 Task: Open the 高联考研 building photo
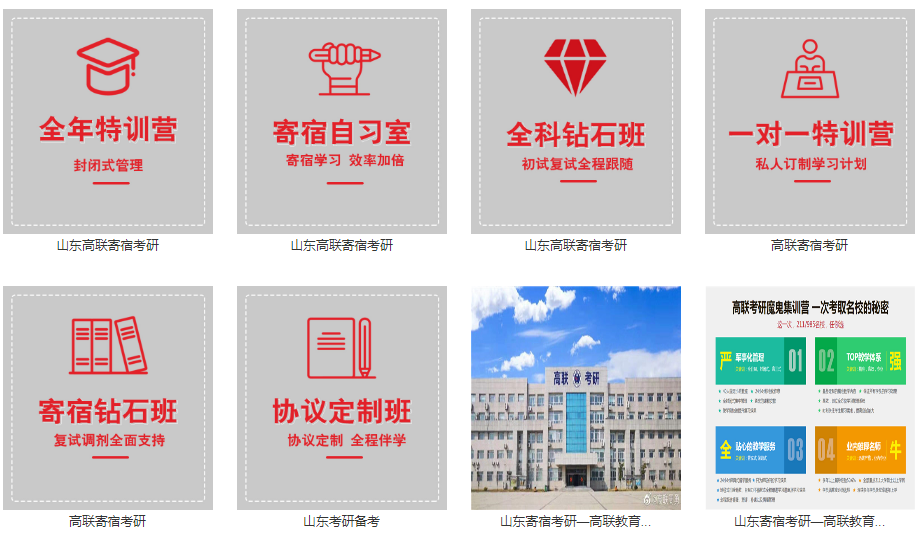[576, 398]
